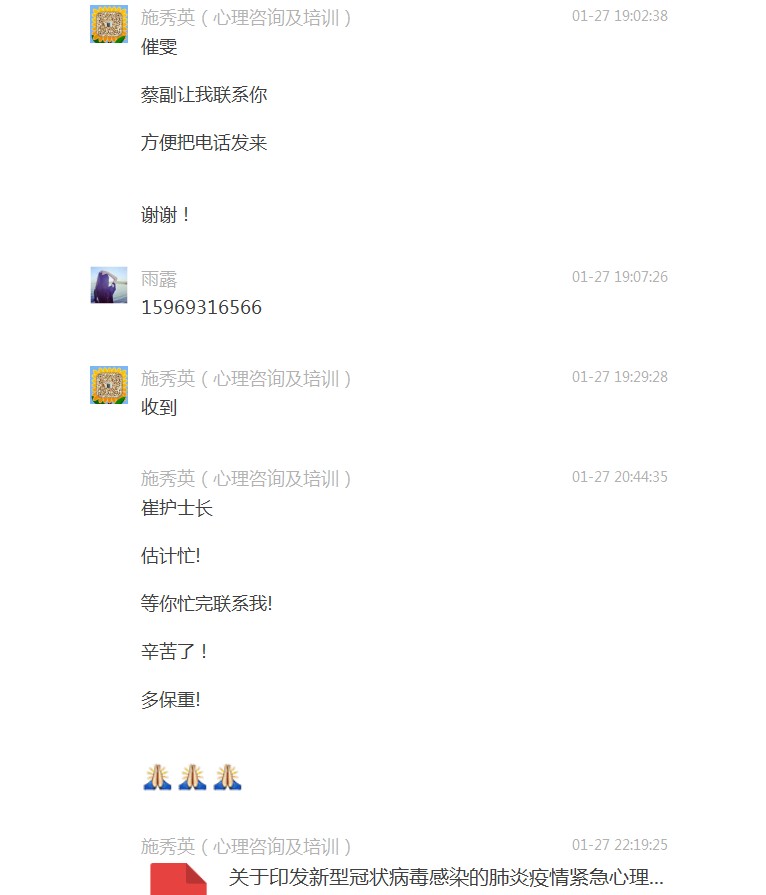Tap the phone number 15969316566
Image resolution: width=766 pixels, height=895 pixels.
[x=201, y=307]
